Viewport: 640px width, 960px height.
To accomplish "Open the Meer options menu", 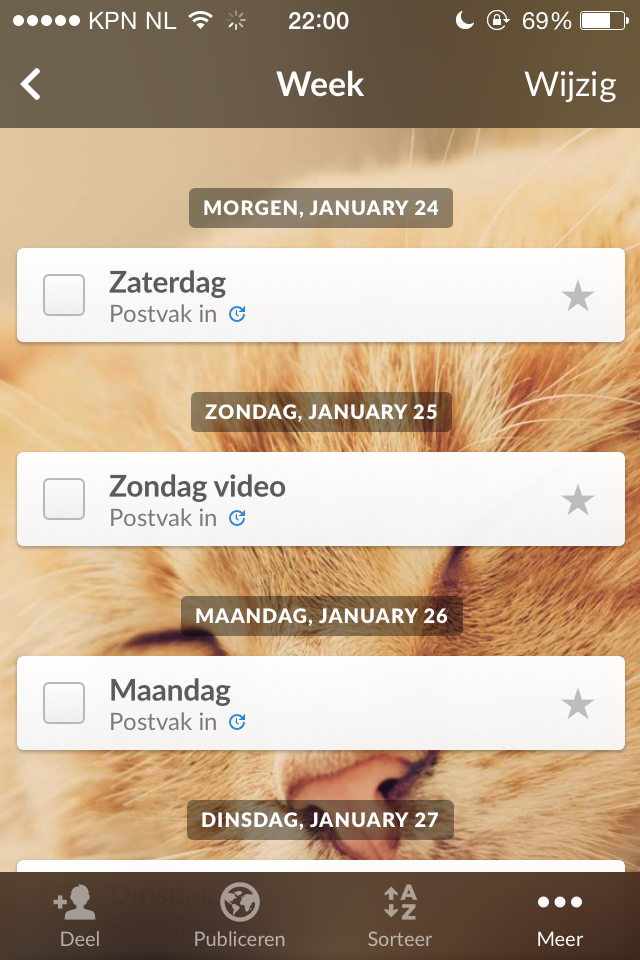I will 560,917.
